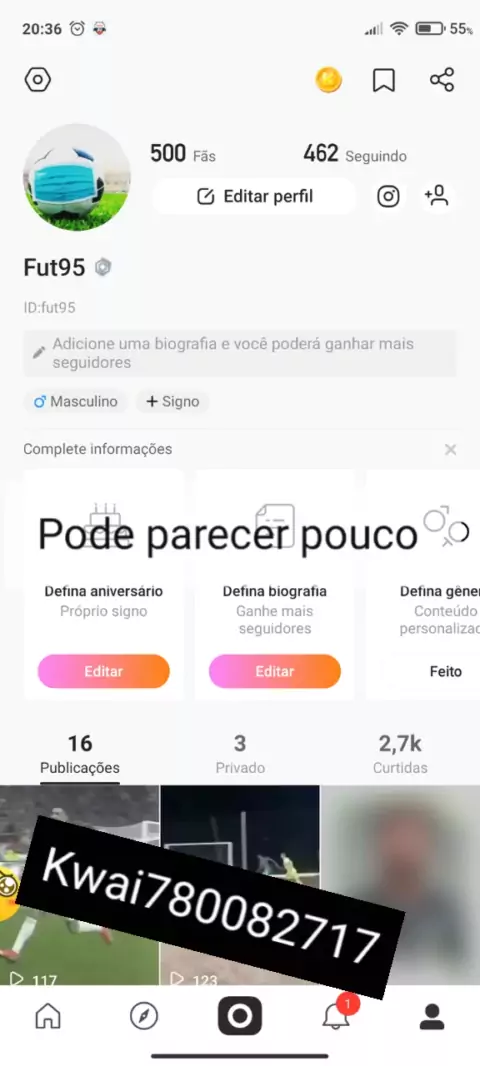This screenshot has height=1066, width=480.
Task: Open saved bookmarks icon
Action: point(384,80)
